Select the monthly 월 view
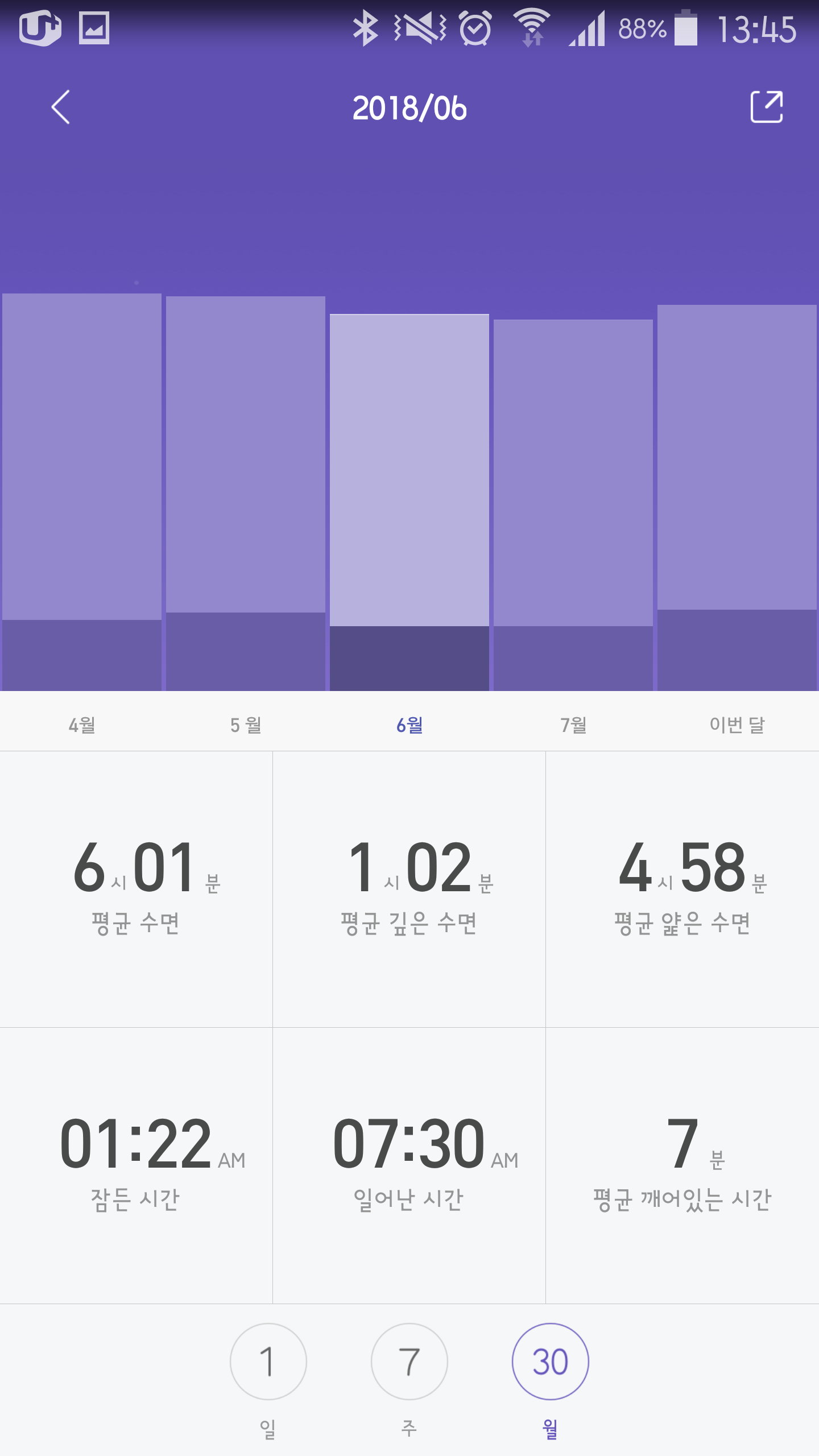819x1456 pixels. point(550,1361)
